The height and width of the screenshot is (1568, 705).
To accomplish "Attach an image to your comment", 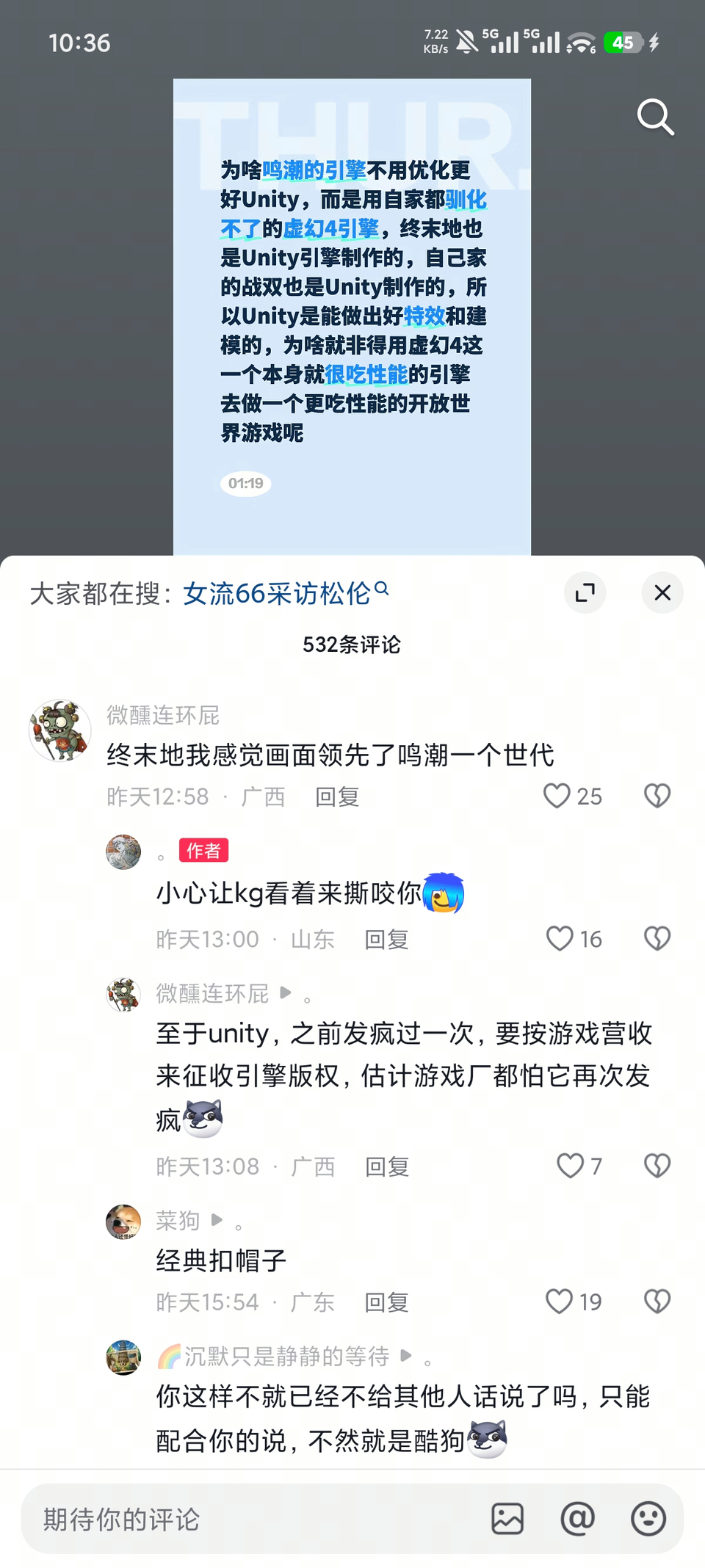I will point(507,1519).
